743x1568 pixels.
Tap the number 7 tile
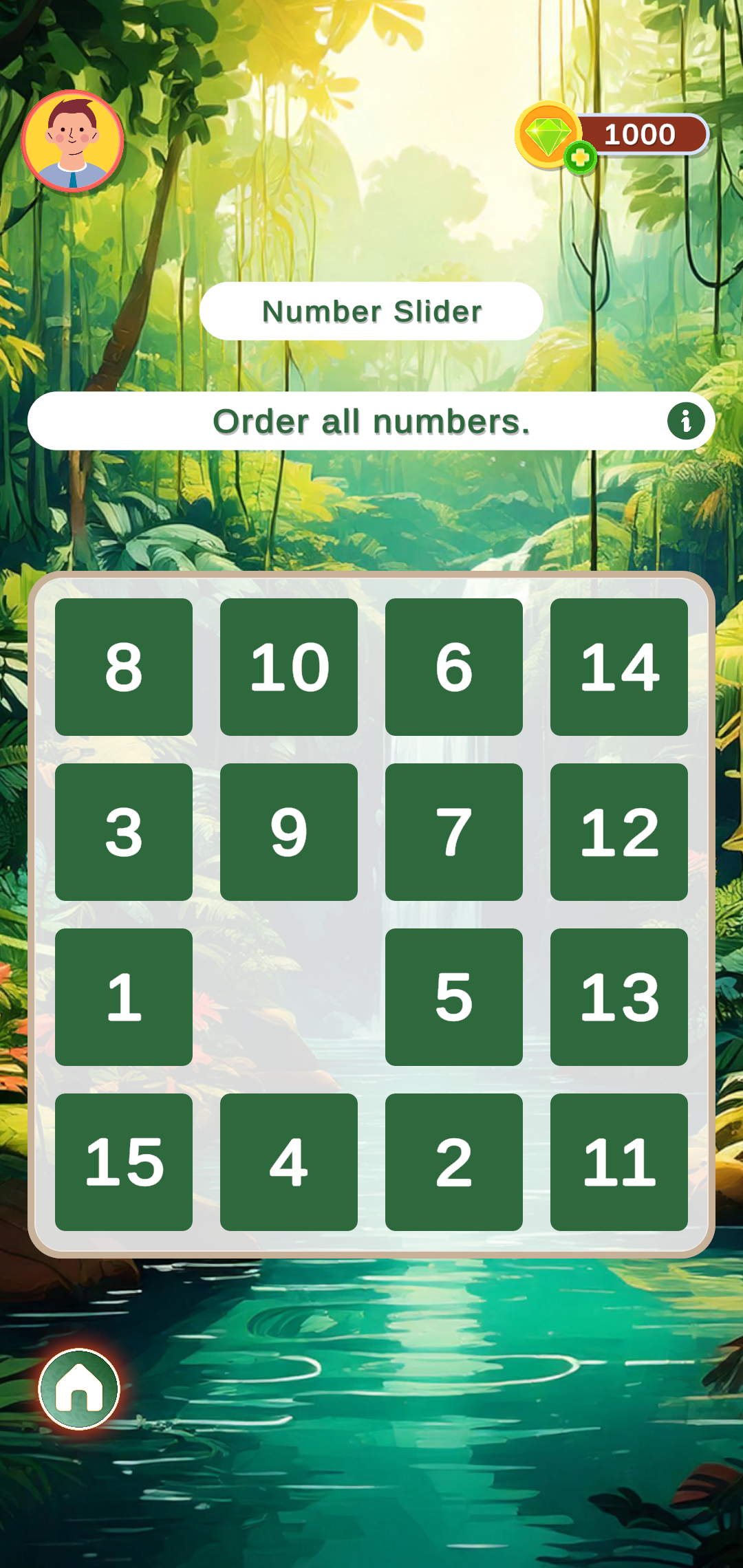tap(454, 832)
